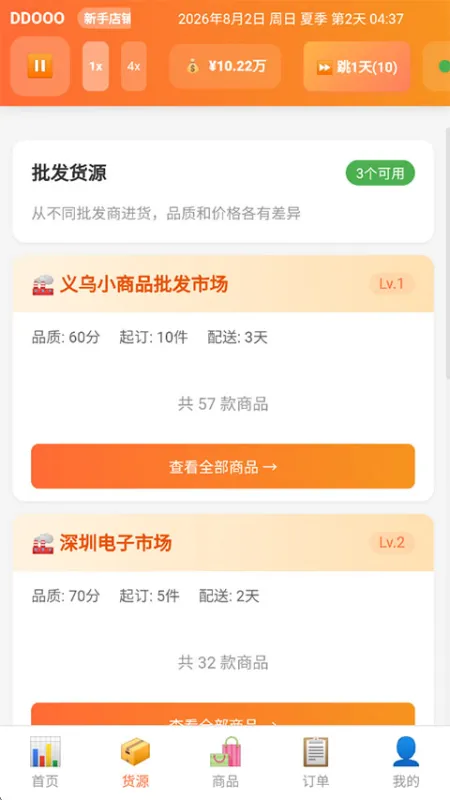This screenshot has width=450, height=800.
Task: Go to the 商品 tab
Action: [x=225, y=763]
